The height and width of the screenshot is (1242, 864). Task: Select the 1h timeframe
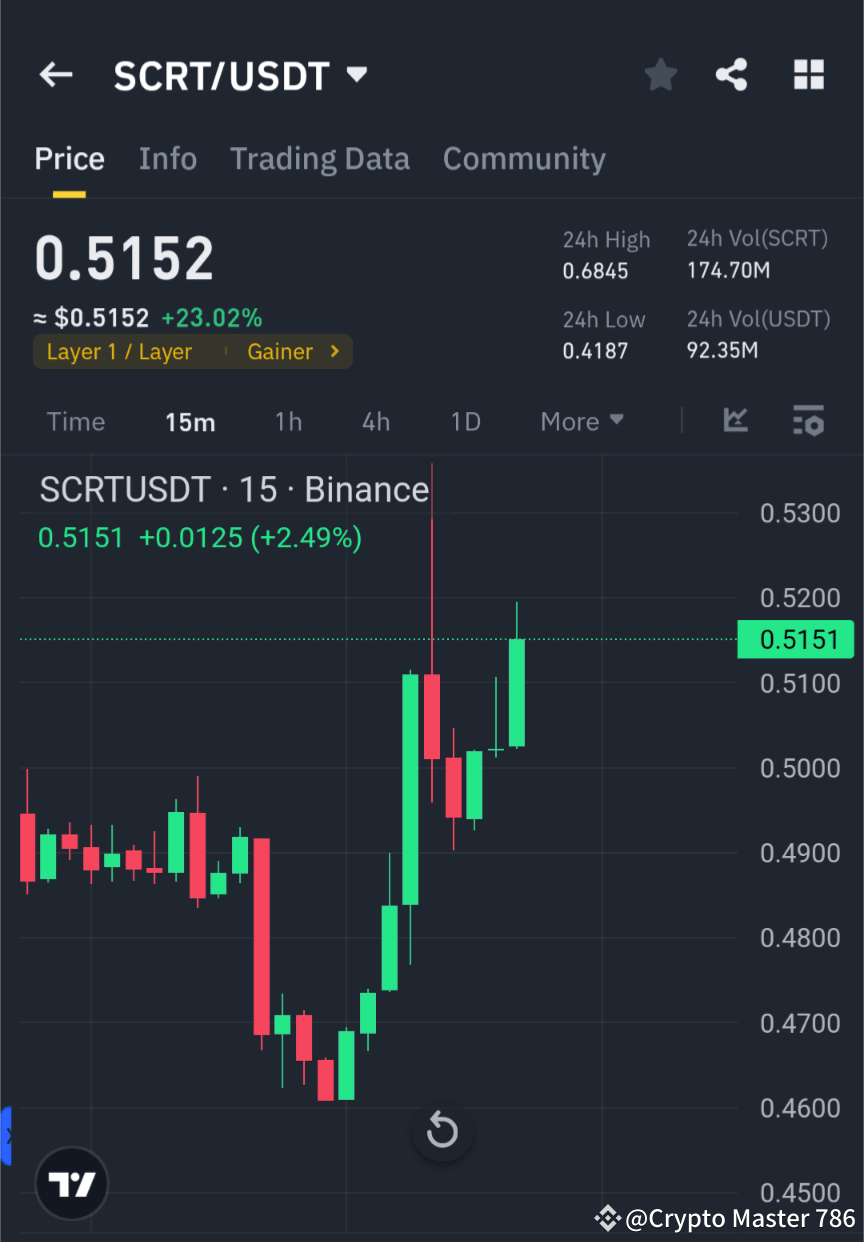288,421
